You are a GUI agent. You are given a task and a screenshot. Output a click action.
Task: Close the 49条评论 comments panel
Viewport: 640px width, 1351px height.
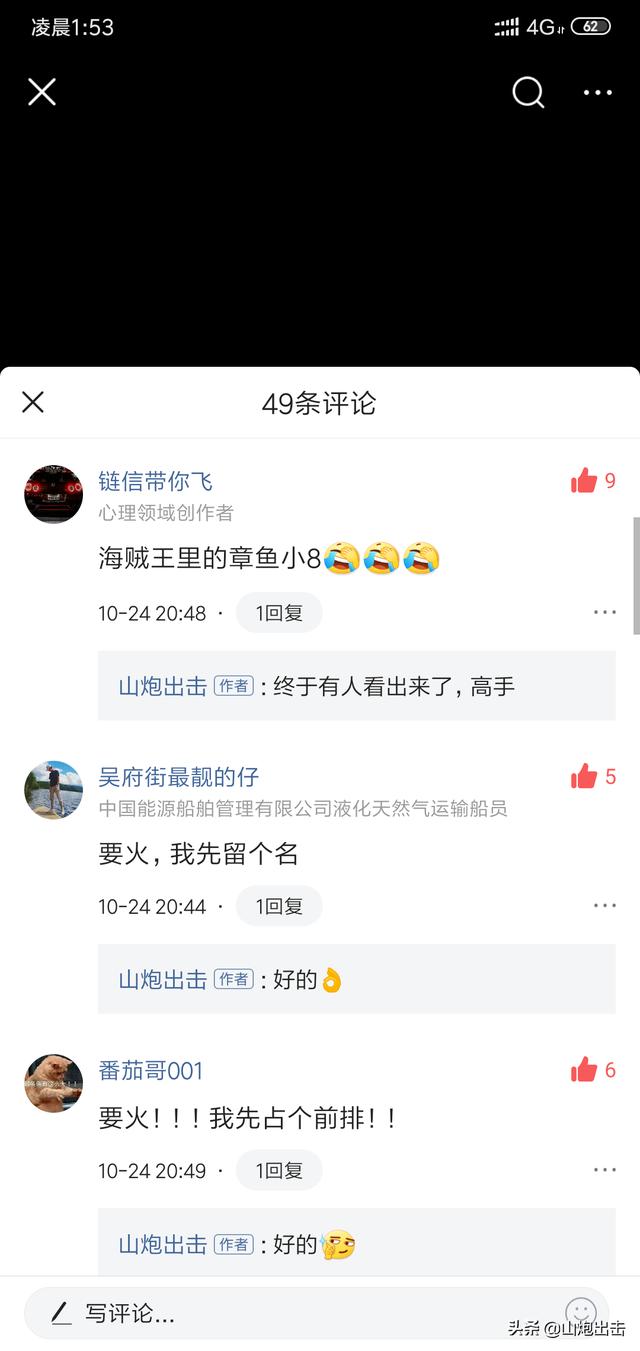point(33,402)
